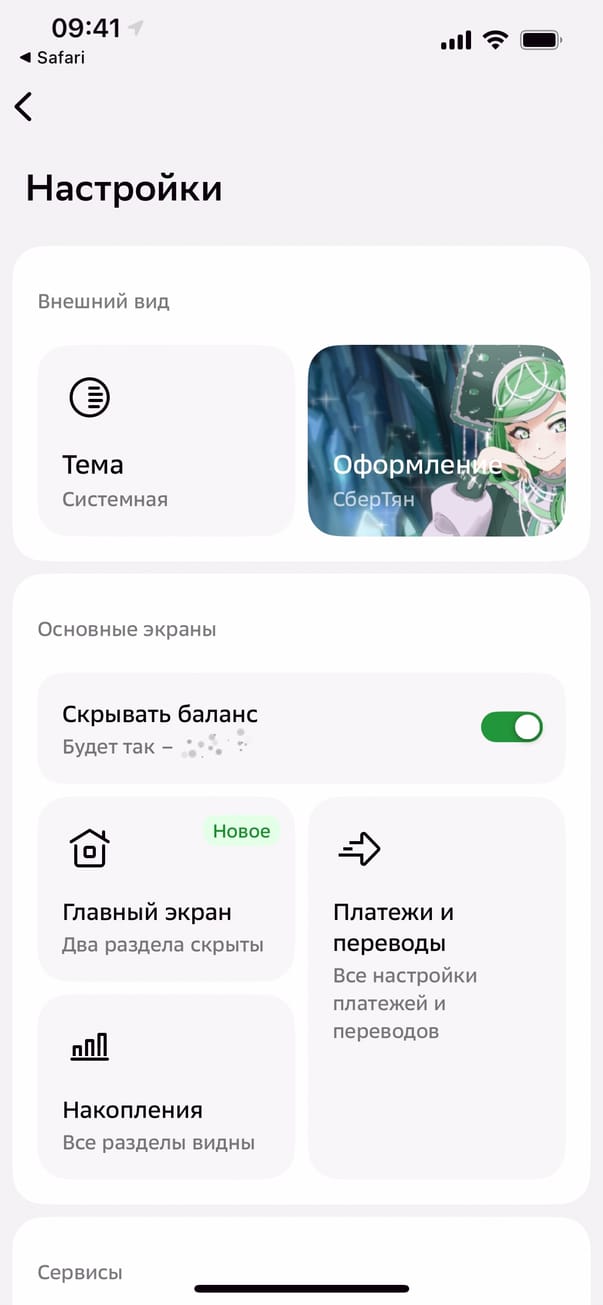Turn off the Скрывать баланс switch
The image size is (603, 1305).
click(x=511, y=727)
